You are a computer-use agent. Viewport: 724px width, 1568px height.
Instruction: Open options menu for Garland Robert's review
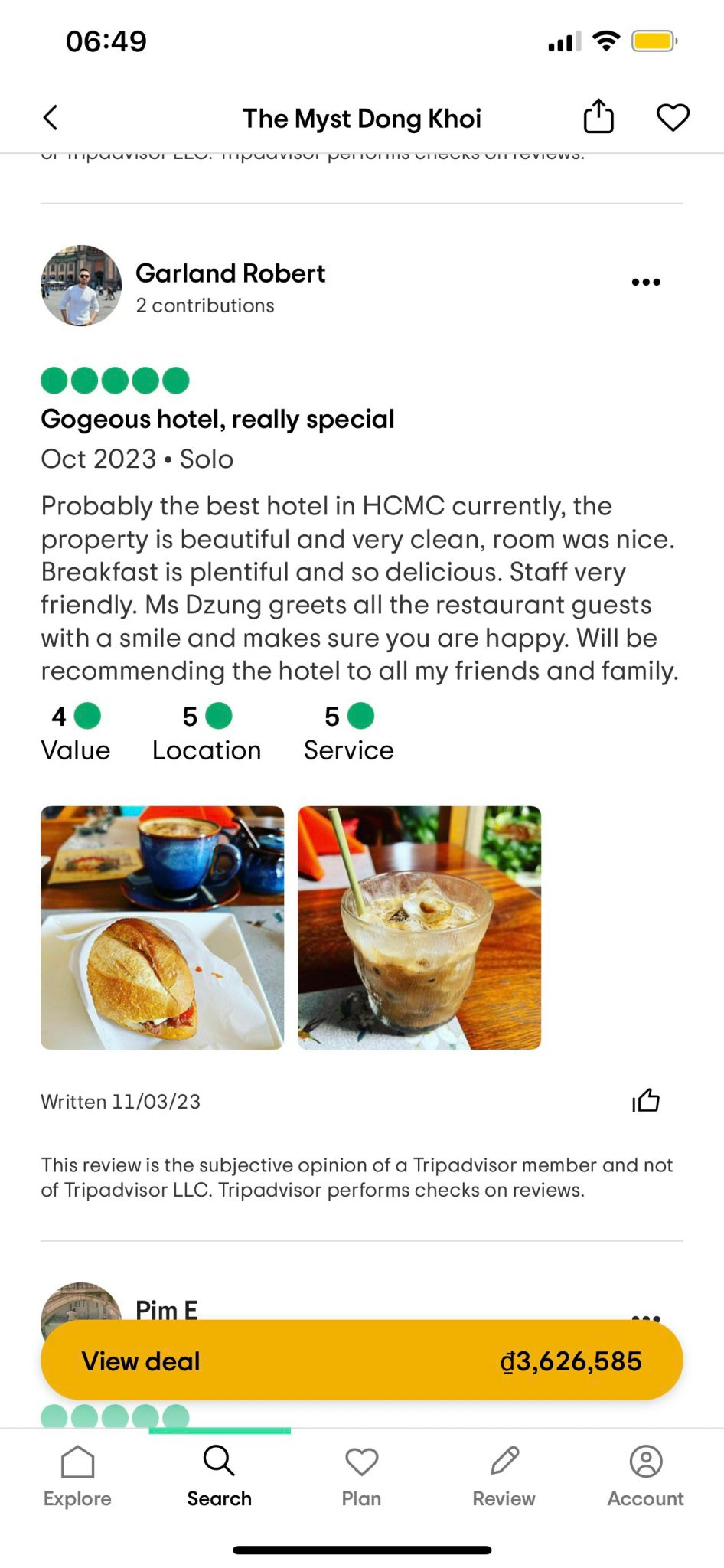click(645, 283)
